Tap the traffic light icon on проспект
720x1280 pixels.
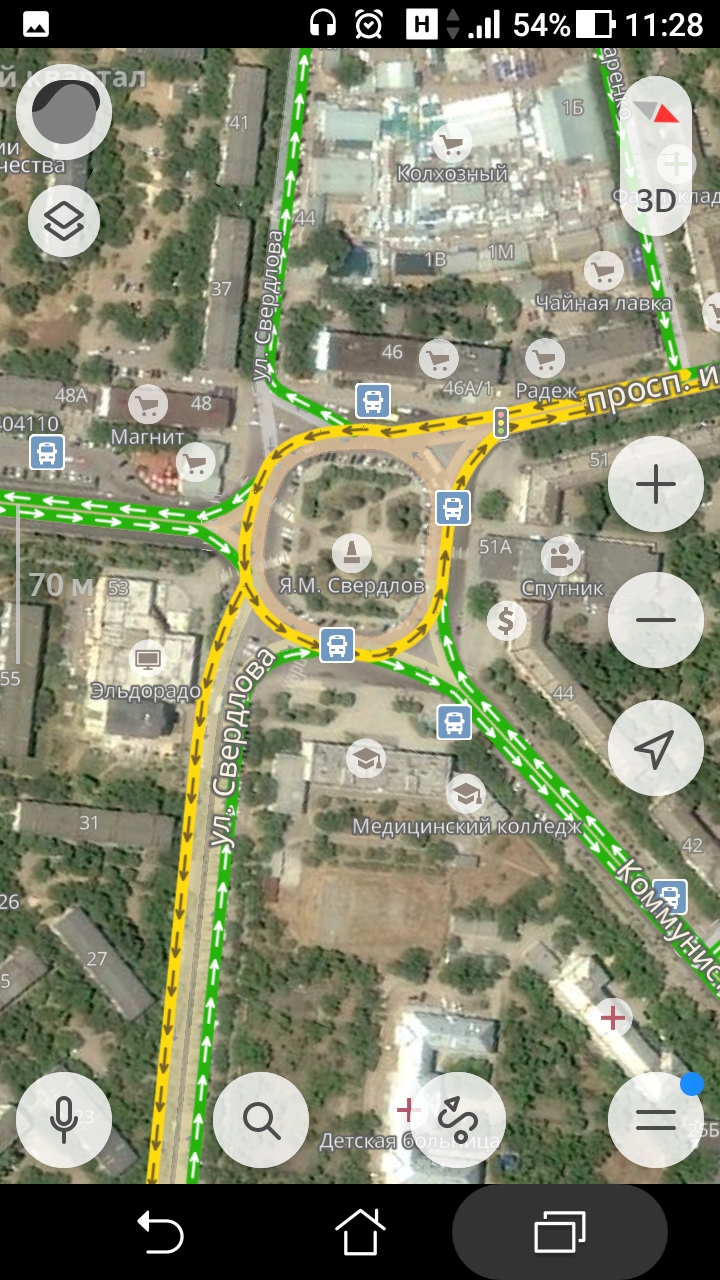pyautogui.click(x=501, y=422)
